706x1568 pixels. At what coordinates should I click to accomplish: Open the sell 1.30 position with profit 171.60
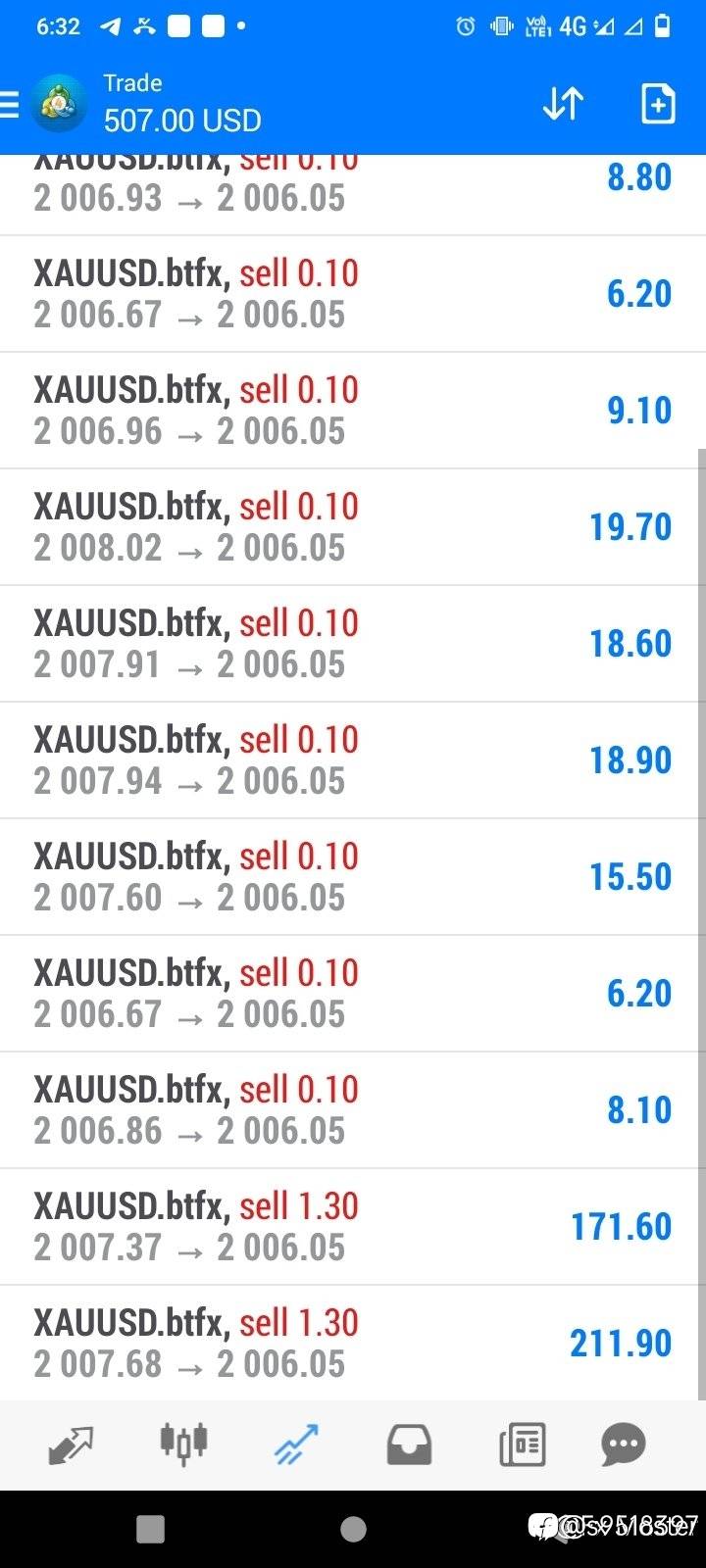353,1226
